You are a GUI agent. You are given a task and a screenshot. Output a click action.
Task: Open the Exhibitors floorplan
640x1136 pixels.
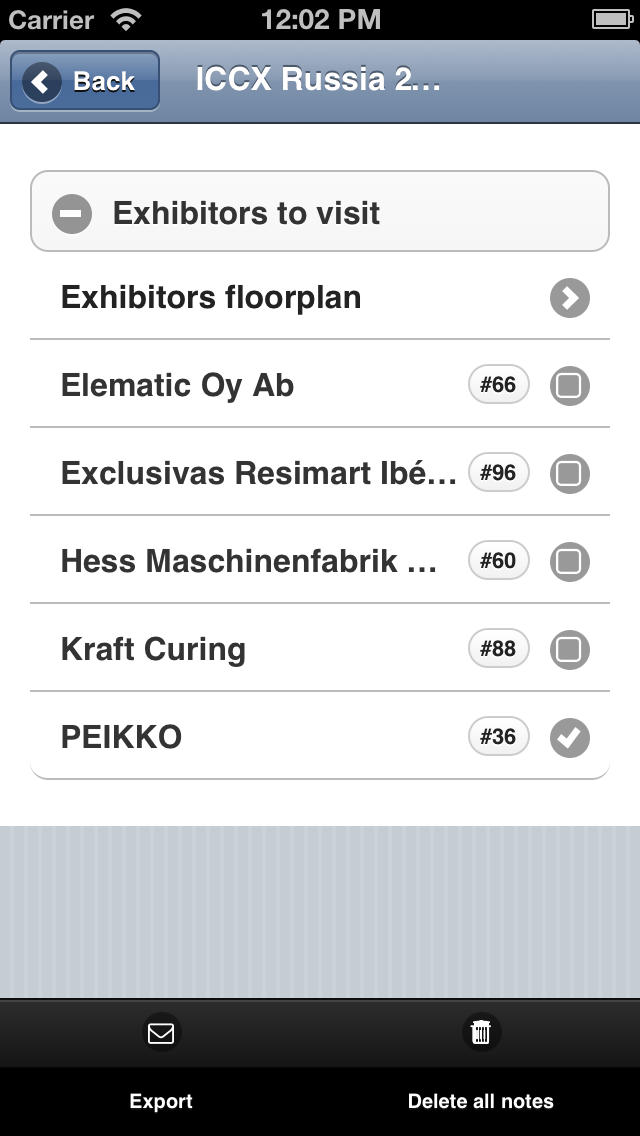coord(320,297)
